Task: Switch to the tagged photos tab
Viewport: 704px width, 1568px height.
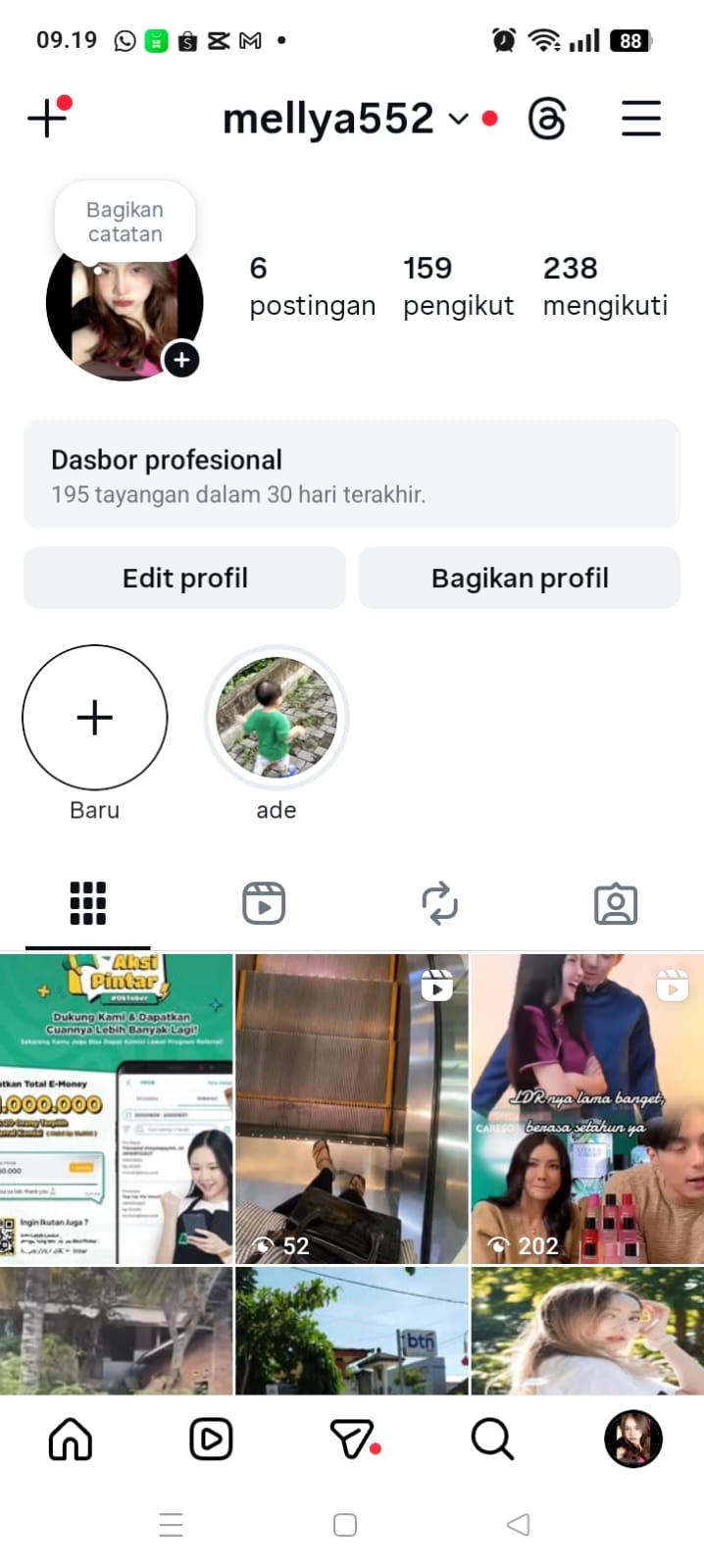Action: pyautogui.click(x=616, y=904)
